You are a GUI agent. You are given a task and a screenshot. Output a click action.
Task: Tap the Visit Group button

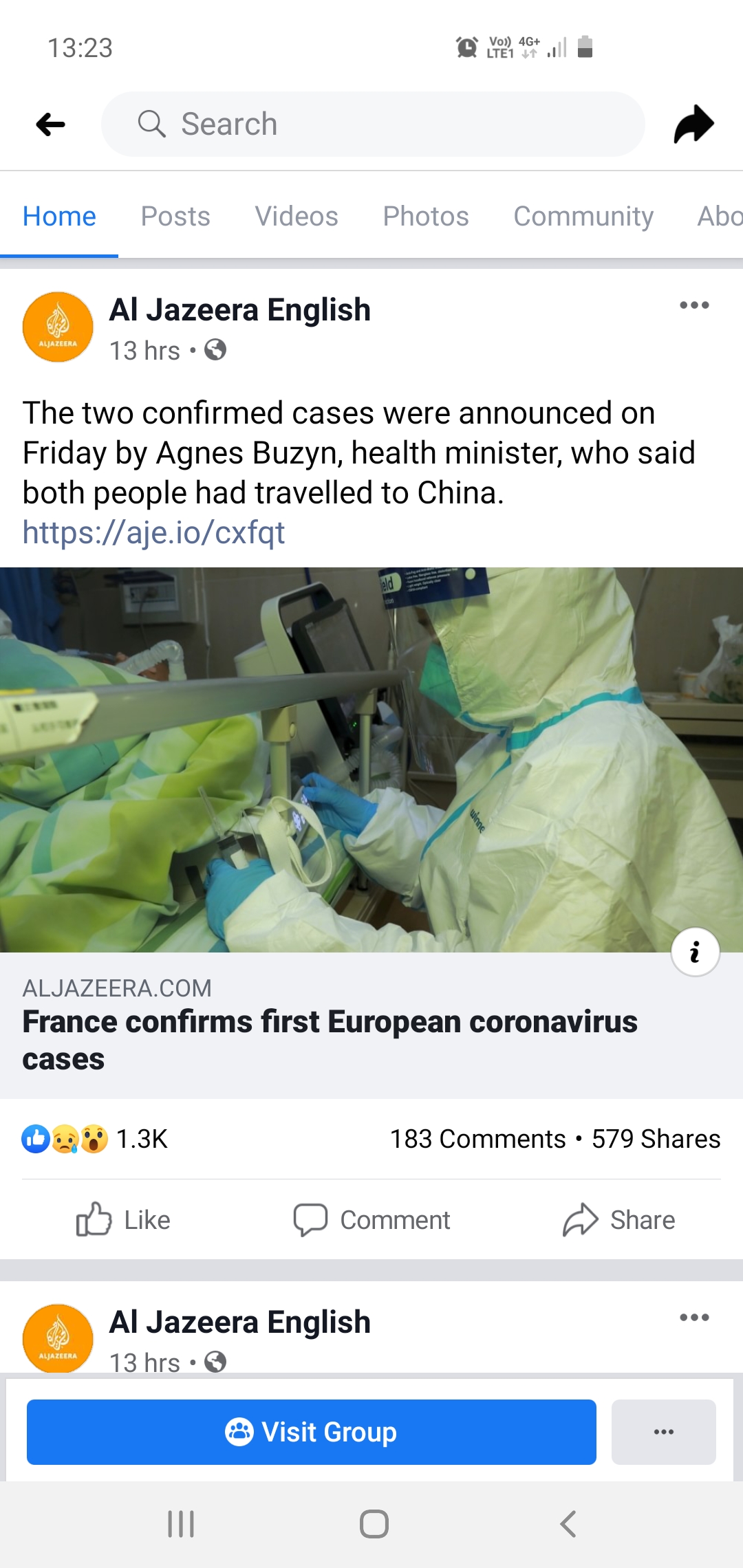coord(311,1432)
